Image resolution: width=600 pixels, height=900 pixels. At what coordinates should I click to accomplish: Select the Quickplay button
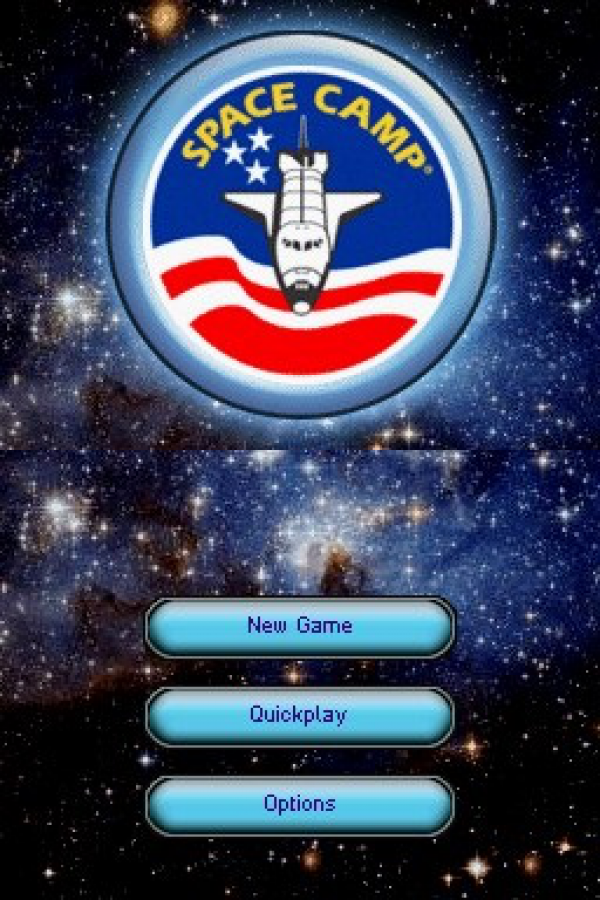point(300,716)
